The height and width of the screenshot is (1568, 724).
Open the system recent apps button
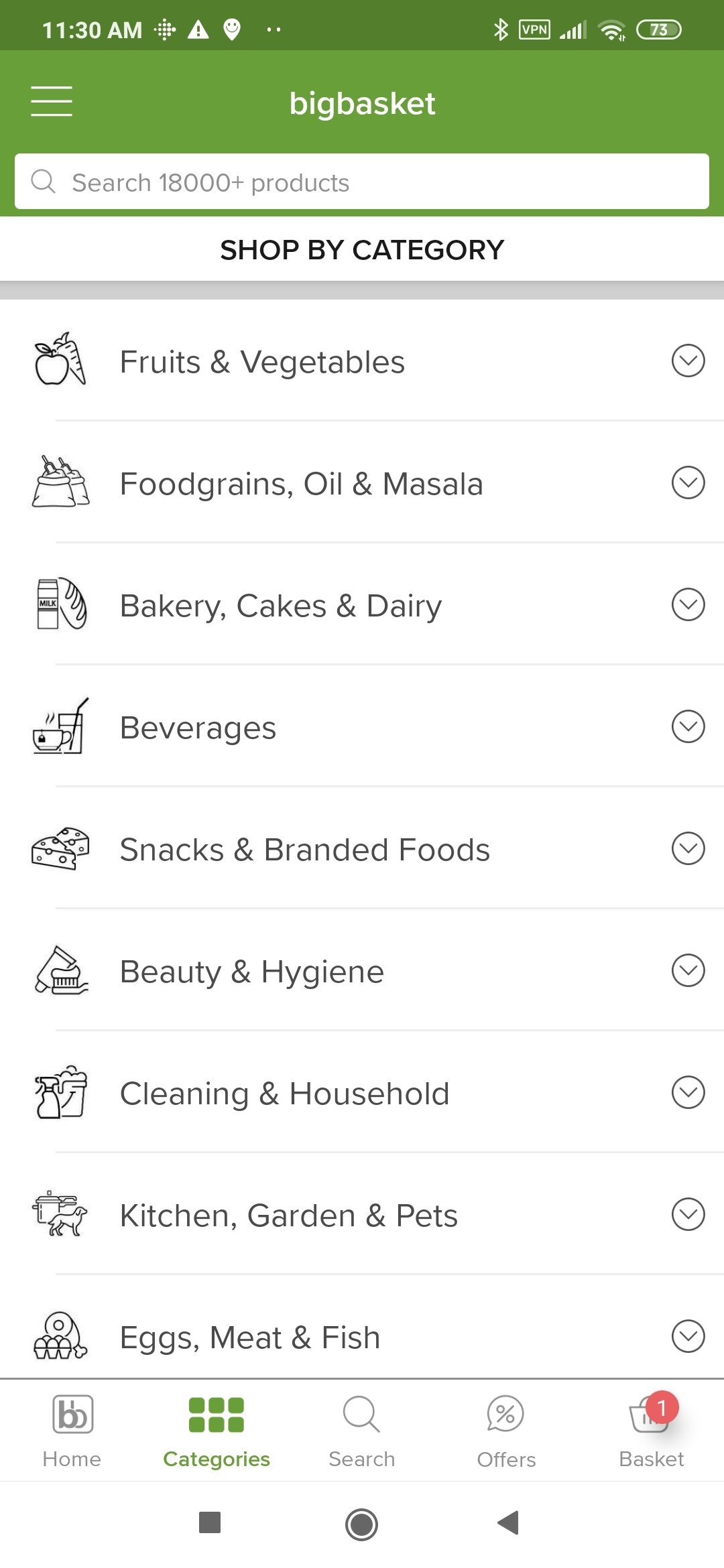(x=210, y=1523)
